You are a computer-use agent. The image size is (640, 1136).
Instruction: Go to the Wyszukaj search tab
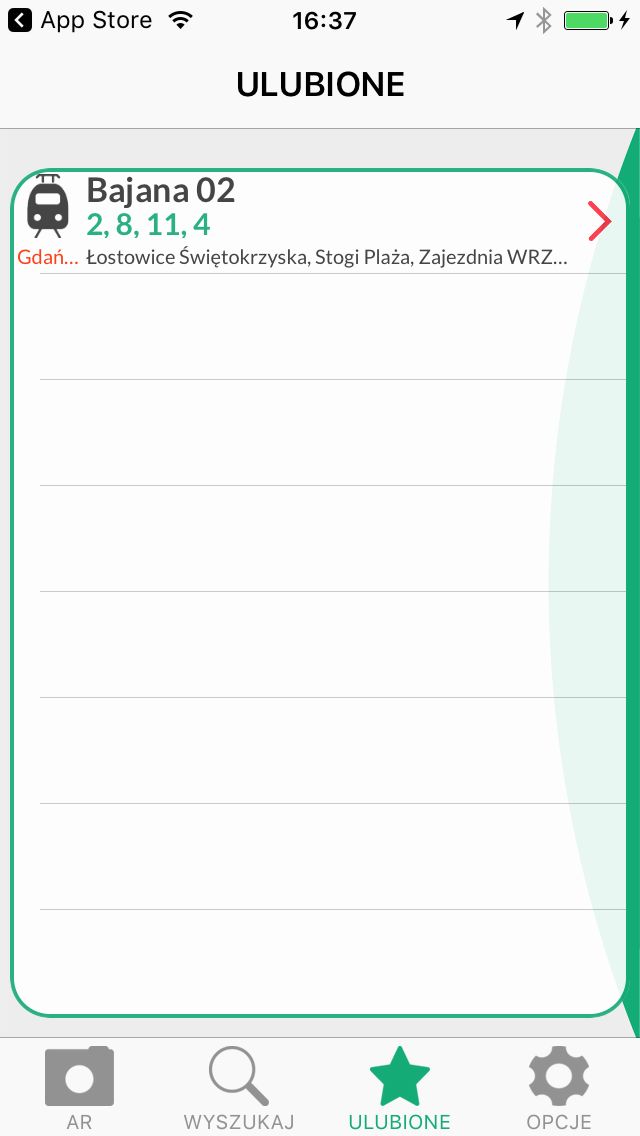239,1087
